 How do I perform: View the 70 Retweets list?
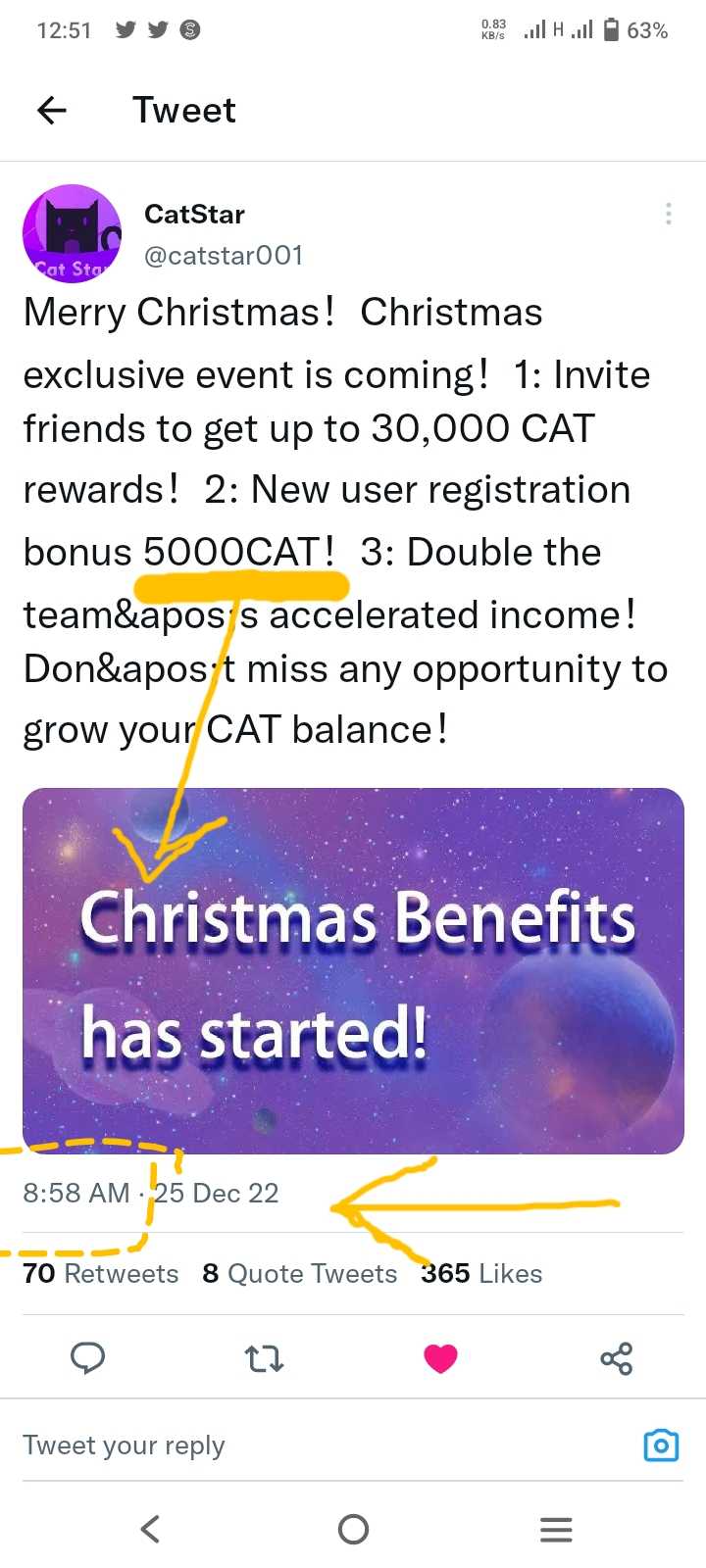tap(101, 1273)
